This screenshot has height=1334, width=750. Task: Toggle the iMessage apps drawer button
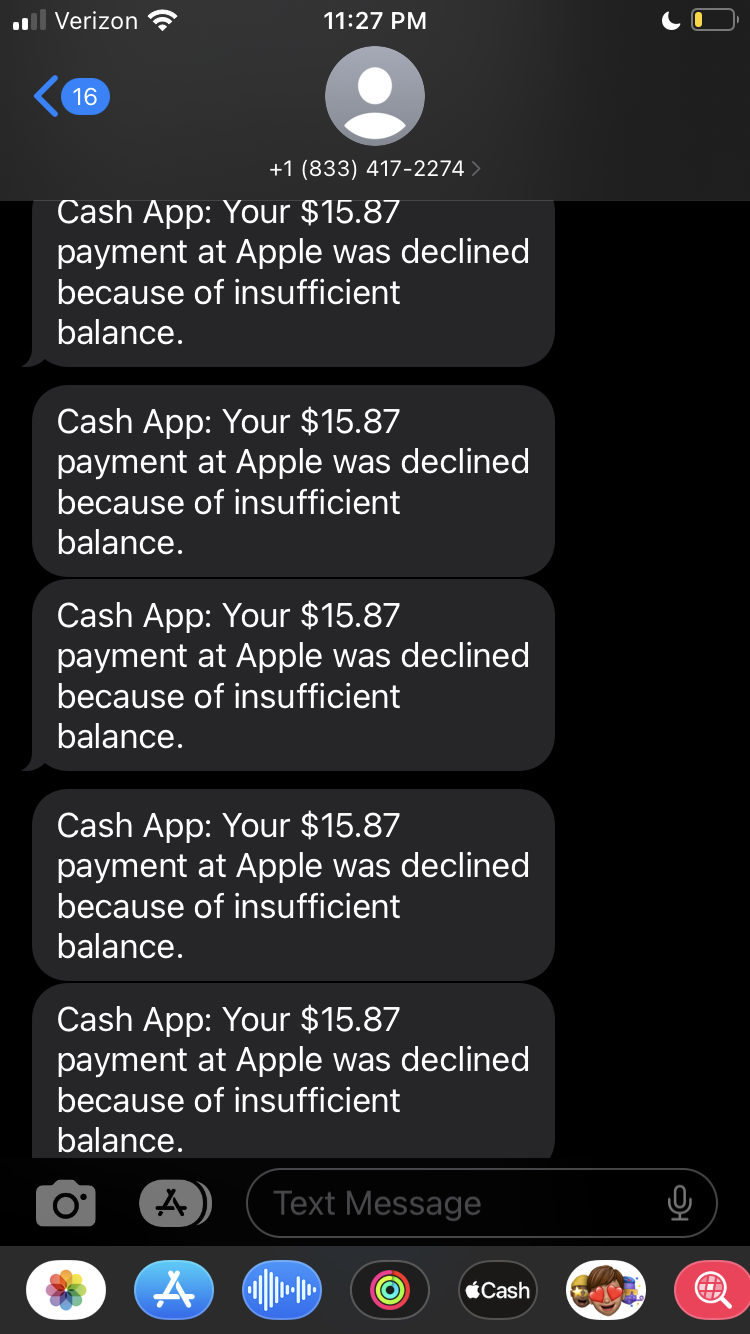pyautogui.click(x=174, y=1204)
